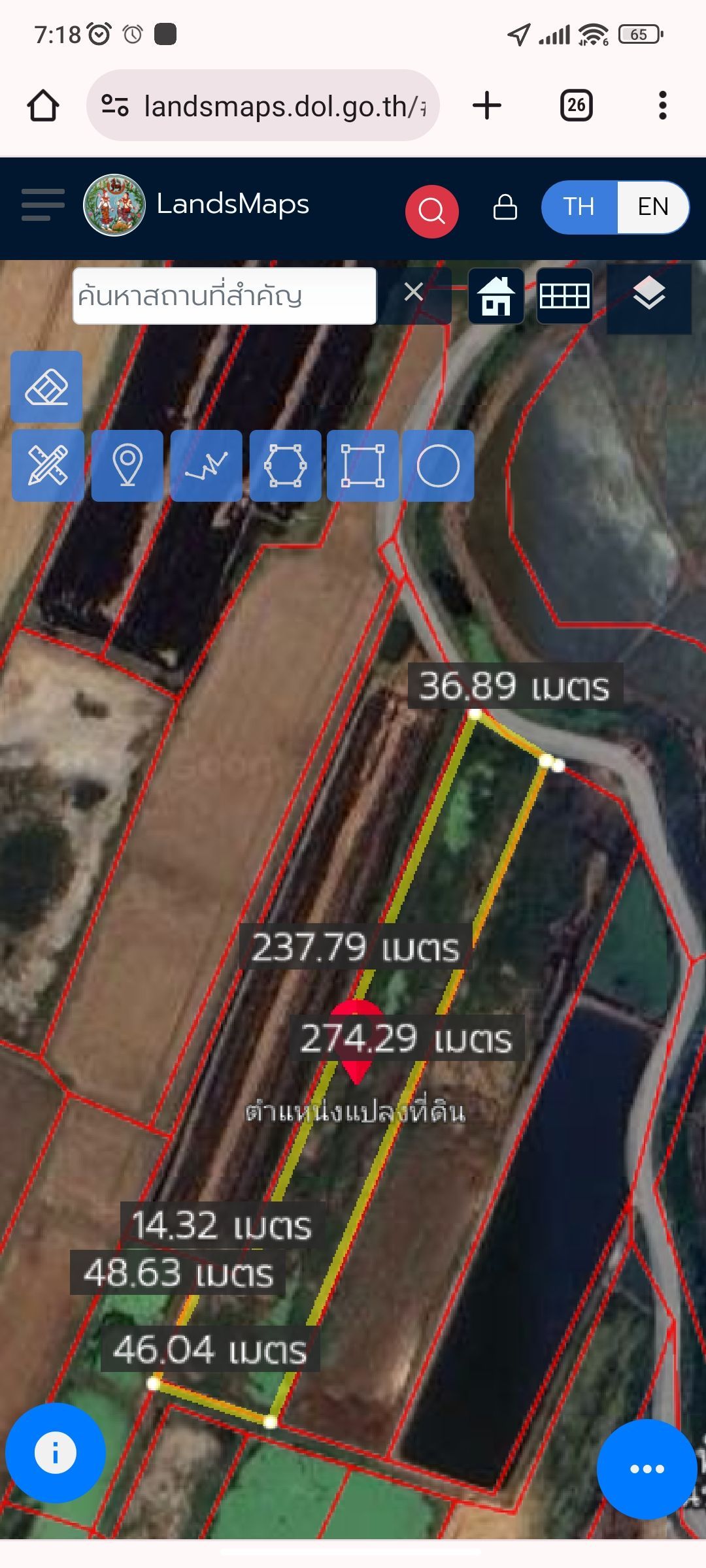Viewport: 706px width, 1568px height.
Task: Tap the red search button
Action: [431, 210]
